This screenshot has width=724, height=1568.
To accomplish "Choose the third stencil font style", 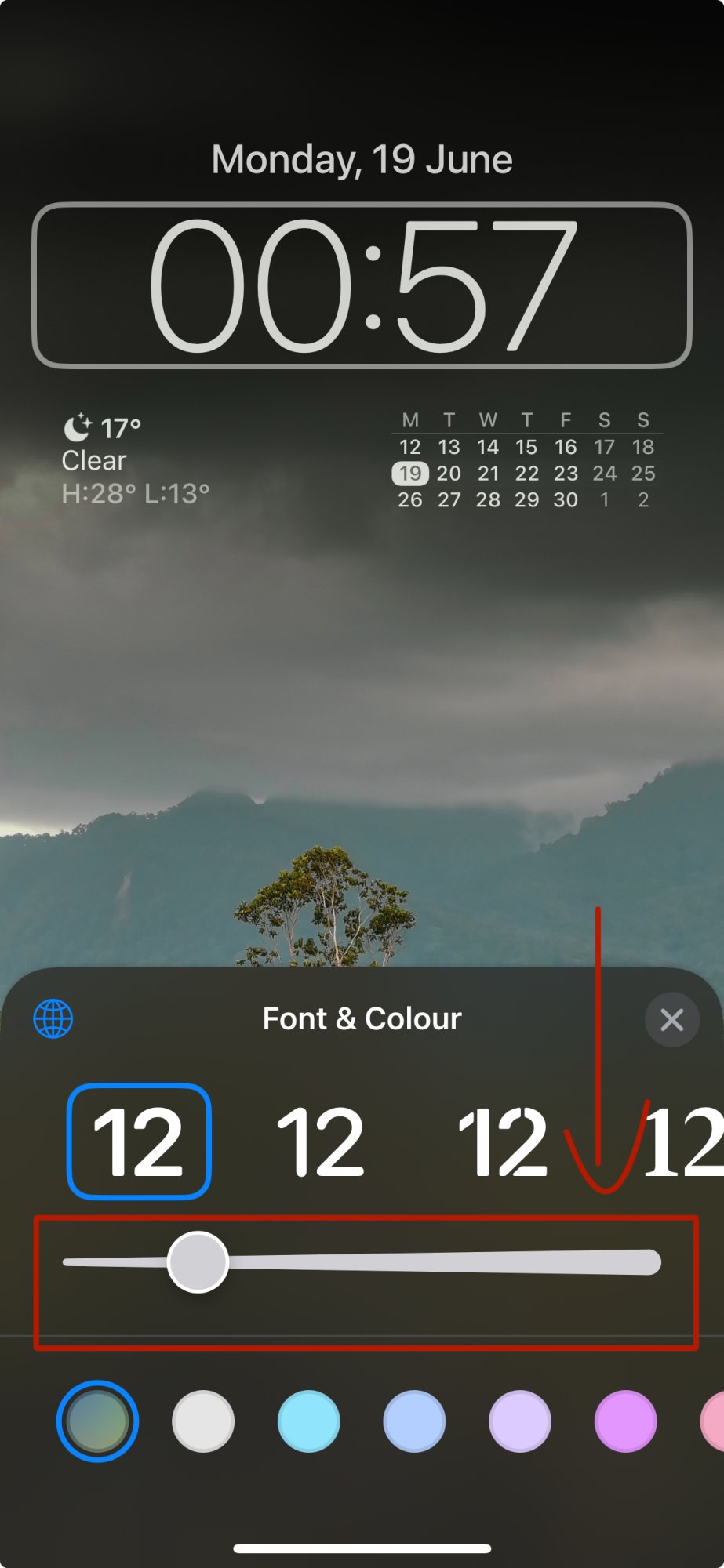I will pos(502,1142).
